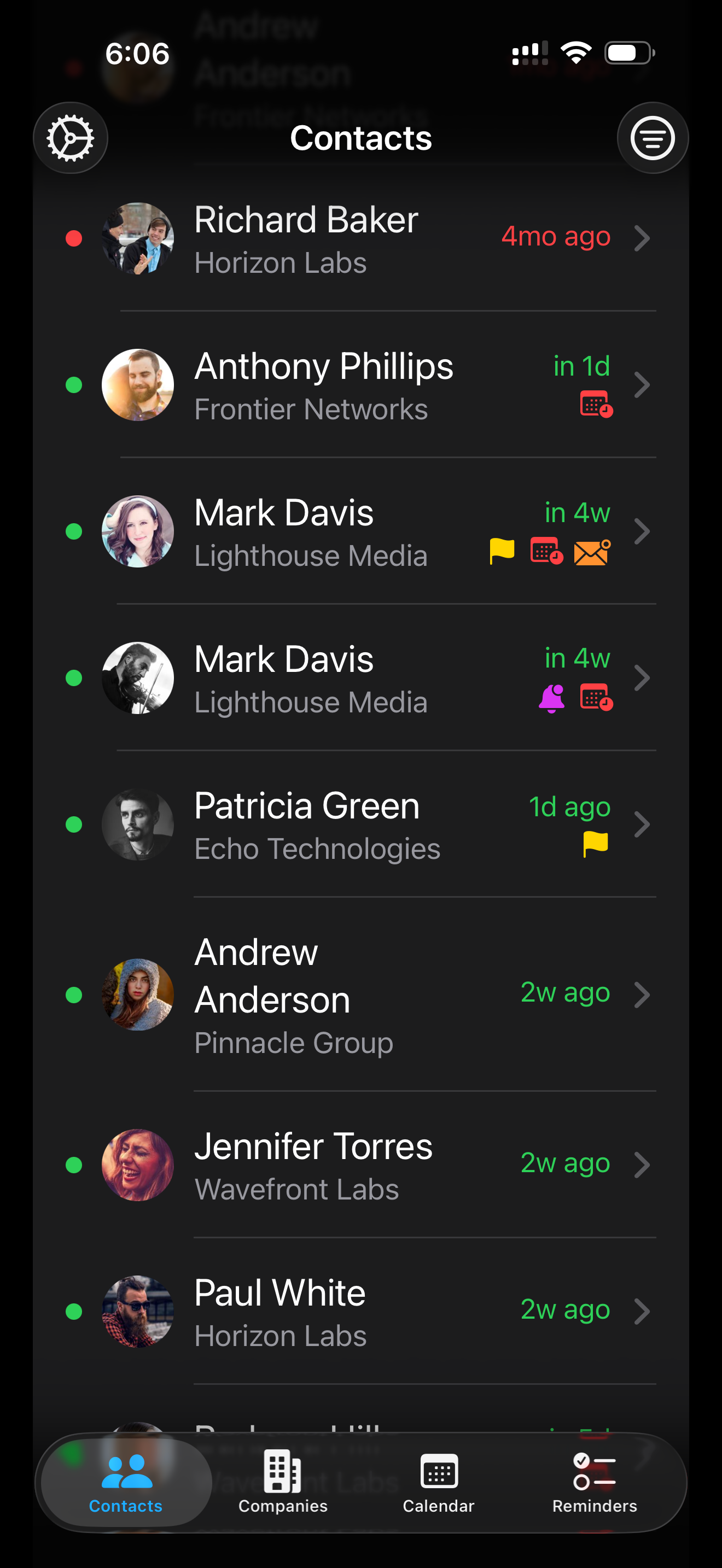Expand Patricia Green's contact via chevron
This screenshot has height=1568, width=722.
[643, 825]
